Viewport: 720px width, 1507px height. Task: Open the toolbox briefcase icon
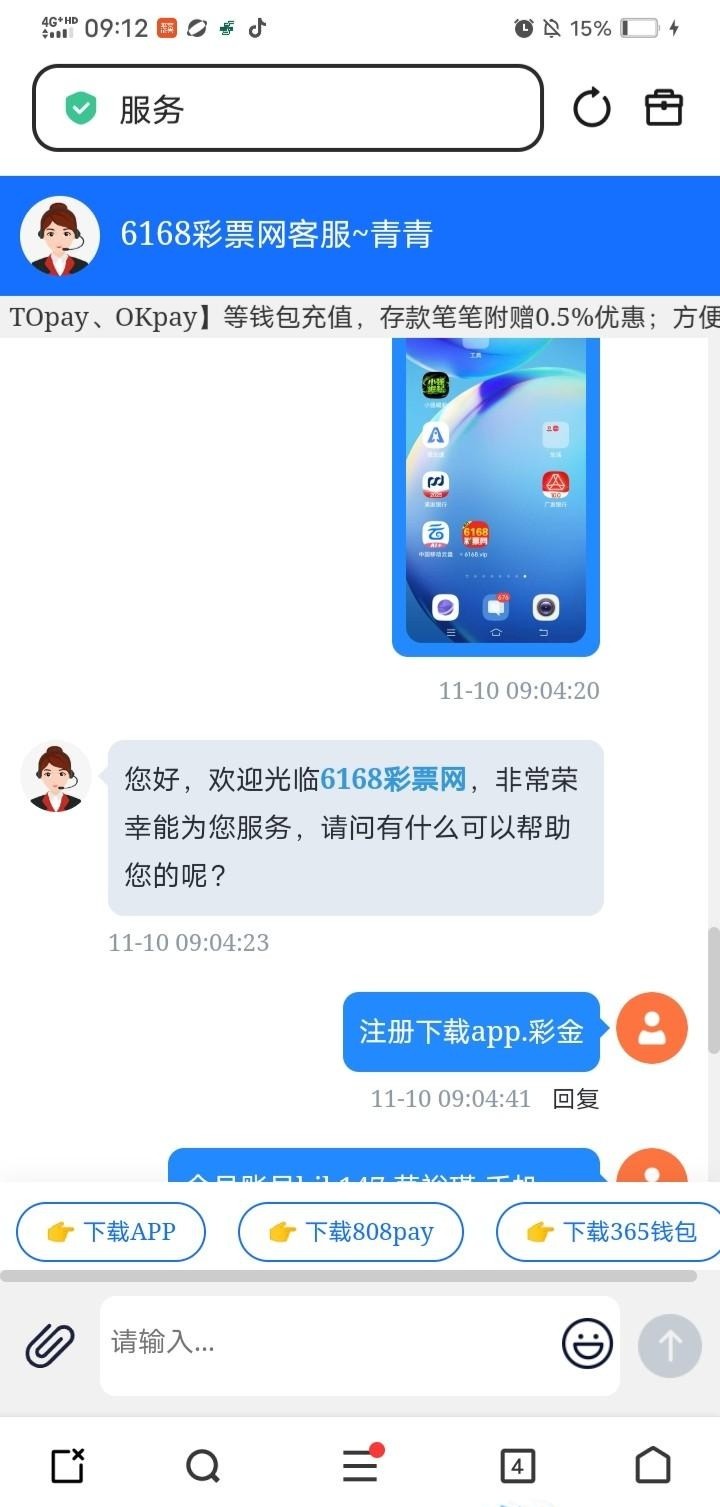(664, 108)
